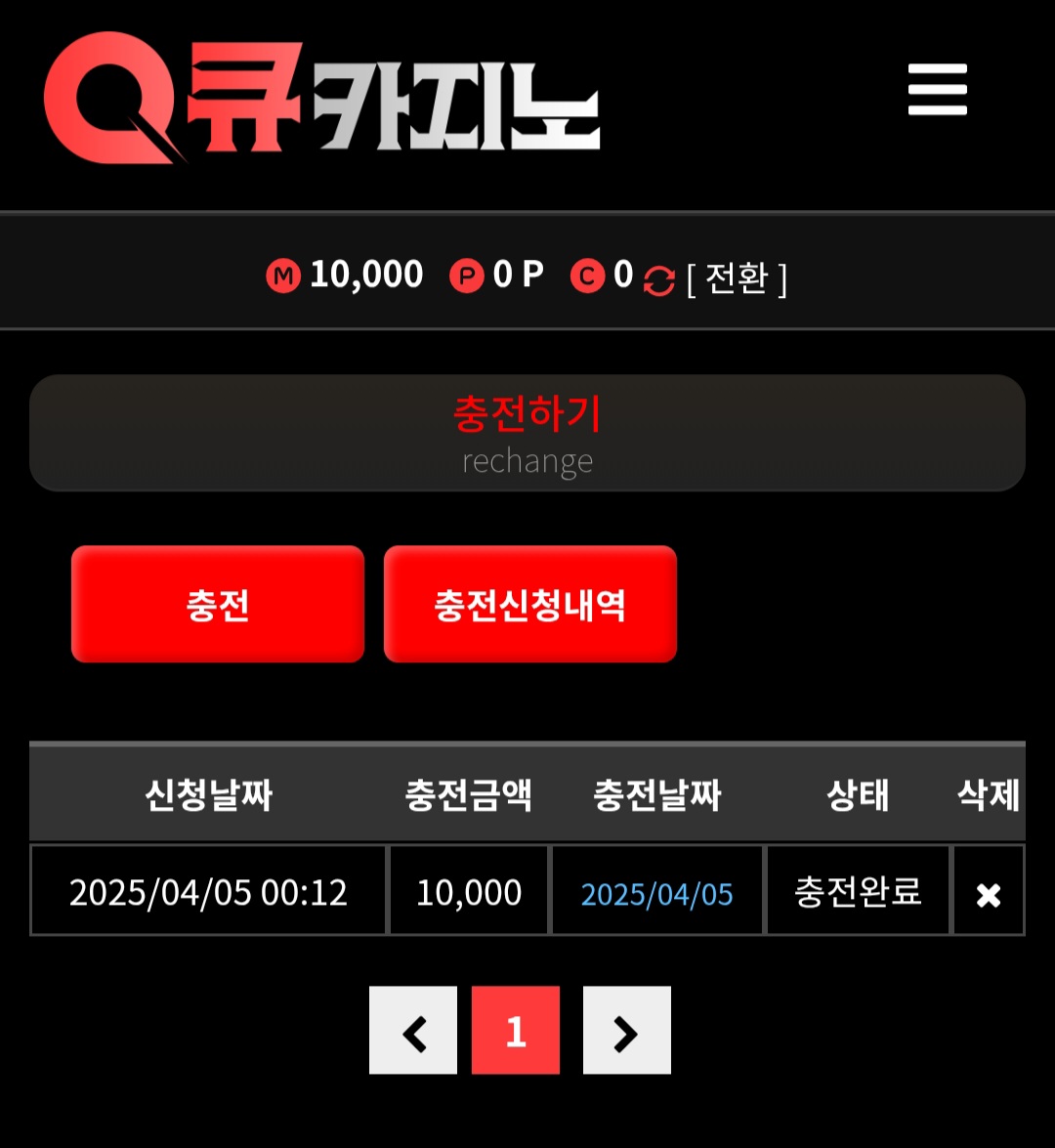Delete the 2025/04/05 charge record

989,894
